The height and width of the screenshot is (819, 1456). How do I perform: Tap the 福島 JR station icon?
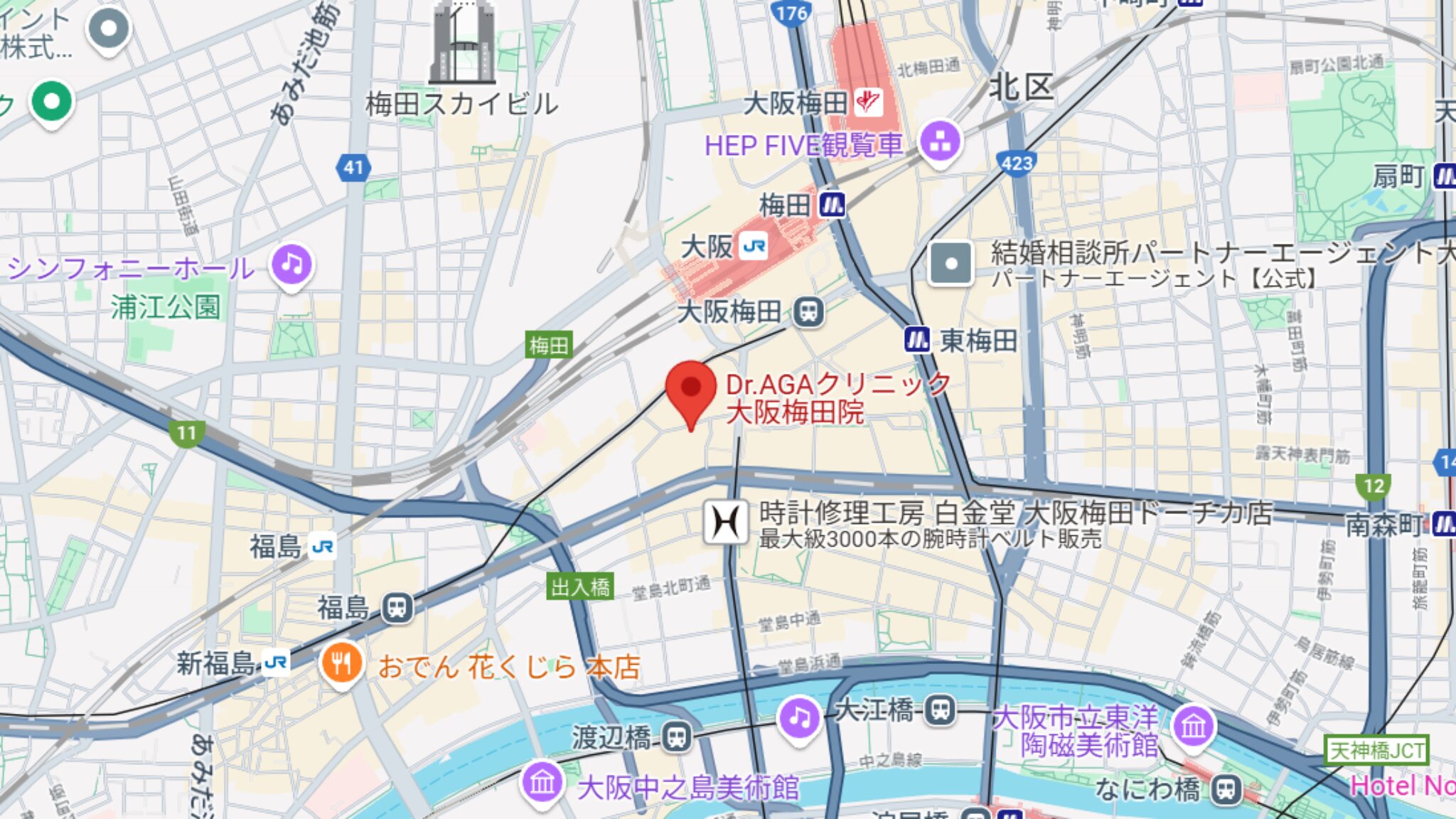point(323,547)
